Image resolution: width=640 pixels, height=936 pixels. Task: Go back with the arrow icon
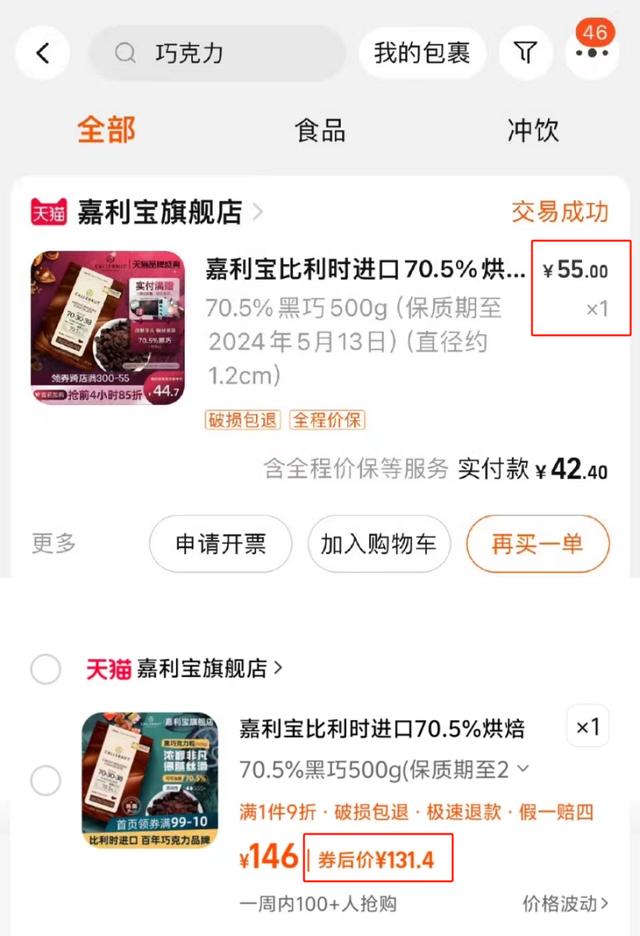tap(42, 53)
